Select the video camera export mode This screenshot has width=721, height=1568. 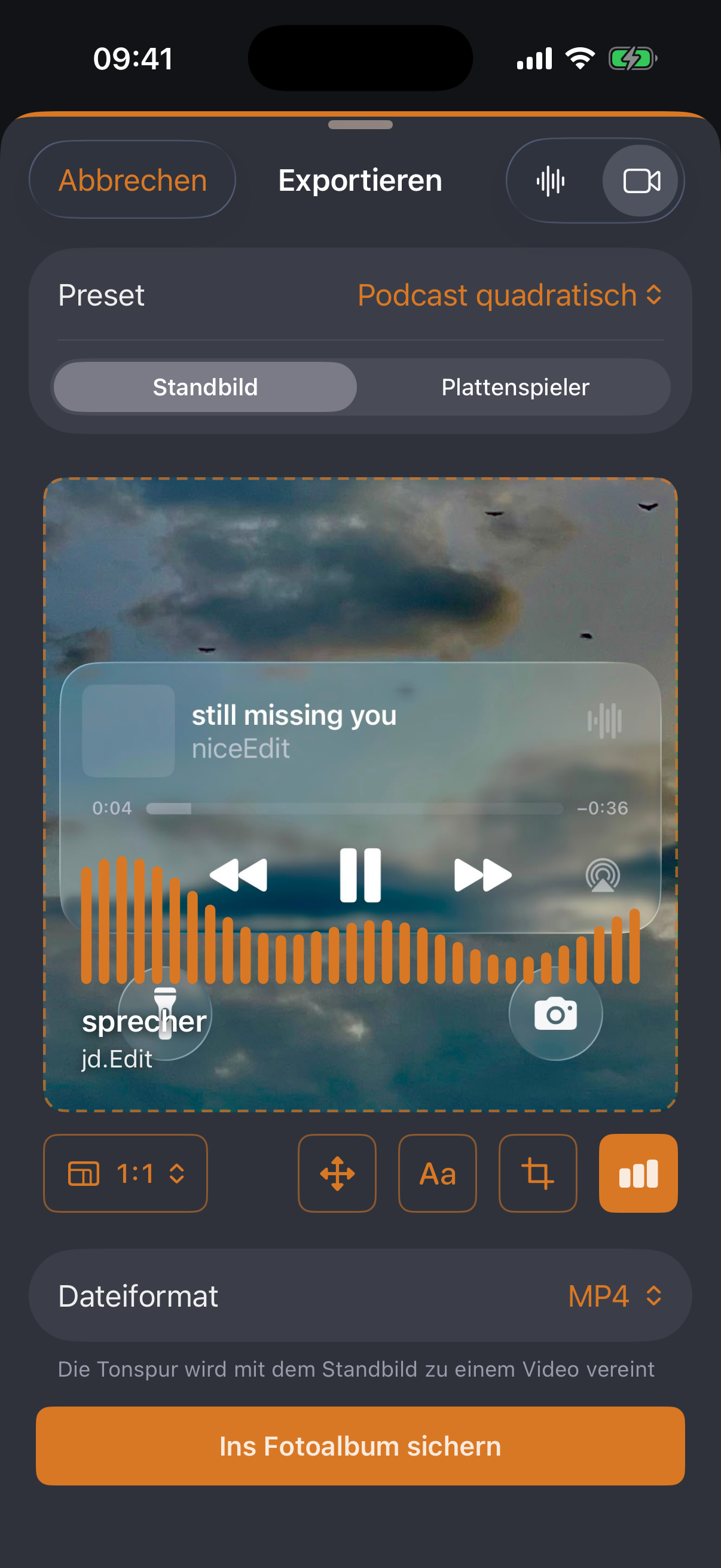tap(641, 181)
